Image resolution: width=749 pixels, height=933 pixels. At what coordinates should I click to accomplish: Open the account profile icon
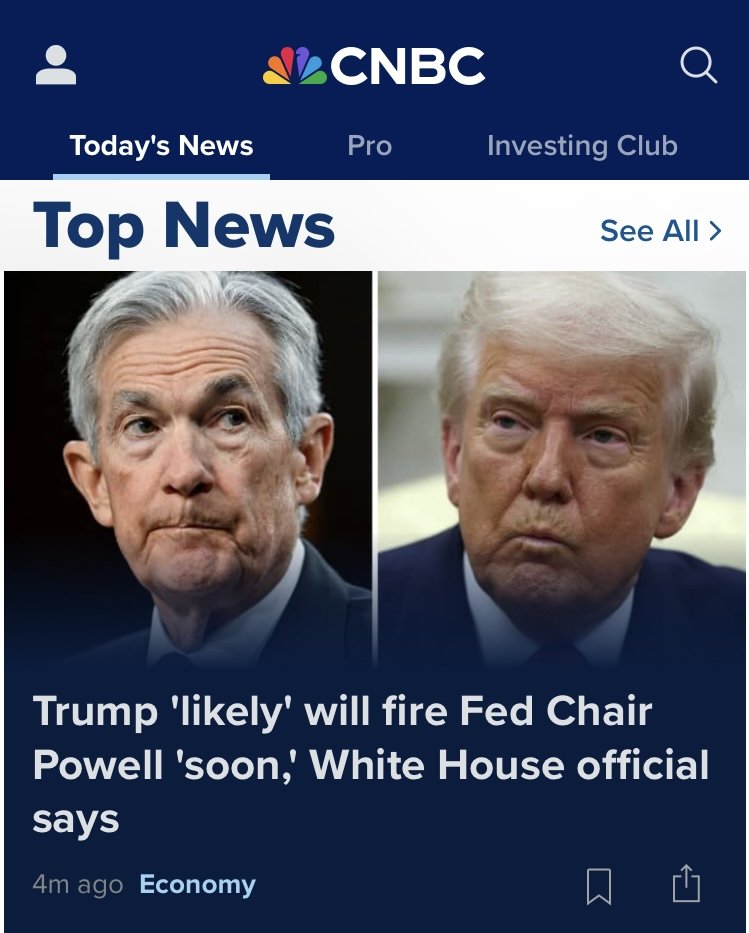tap(56, 65)
